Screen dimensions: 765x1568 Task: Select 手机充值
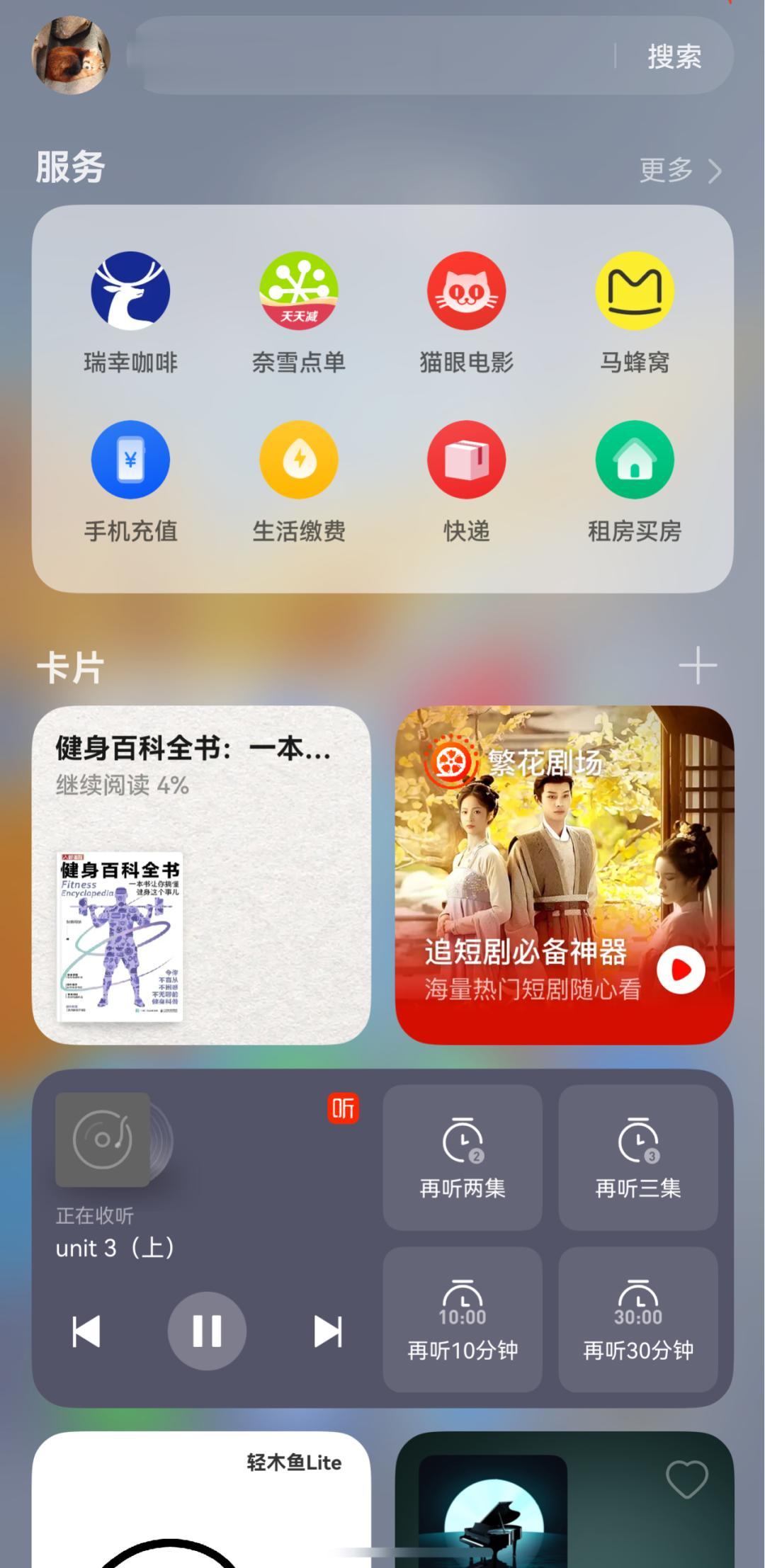pyautogui.click(x=130, y=482)
